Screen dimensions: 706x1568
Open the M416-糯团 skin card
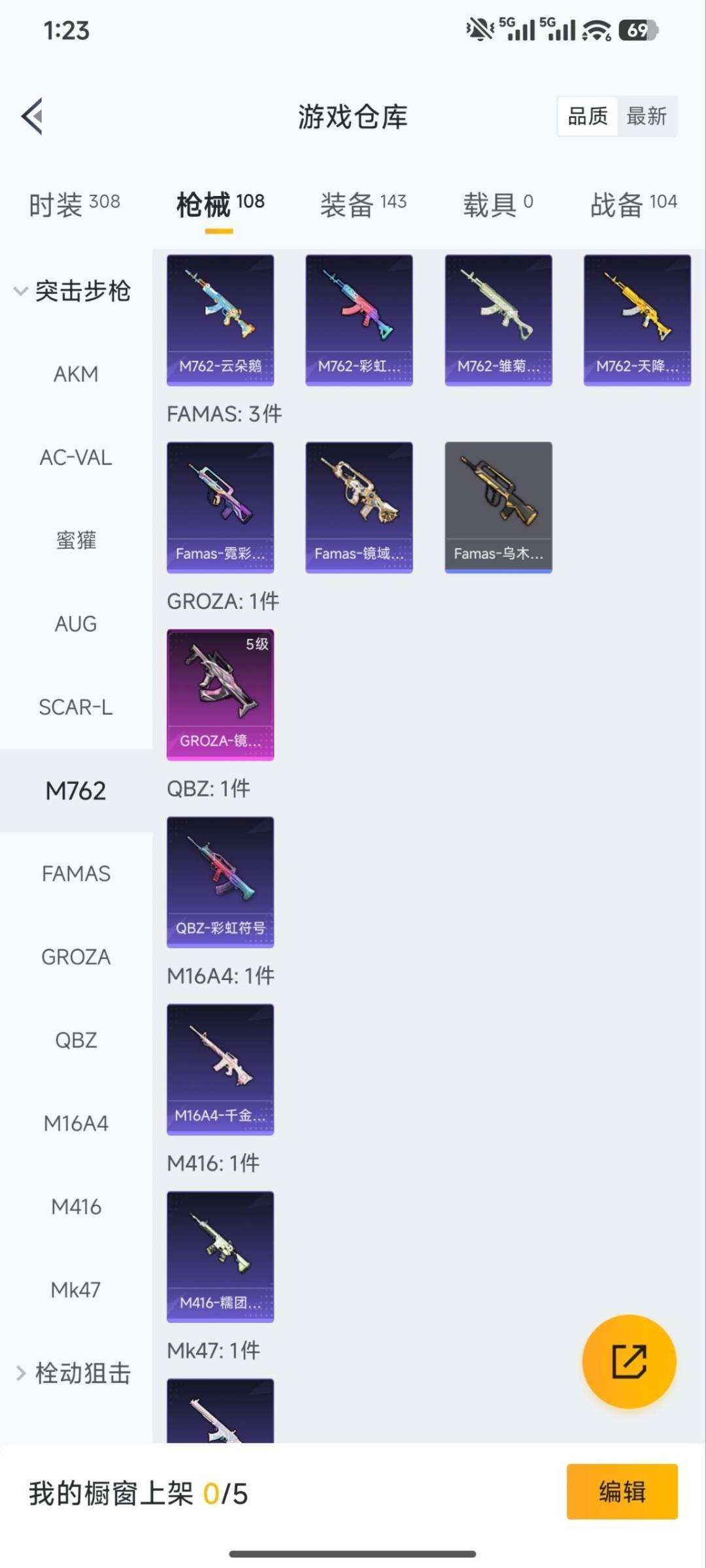[220, 1256]
